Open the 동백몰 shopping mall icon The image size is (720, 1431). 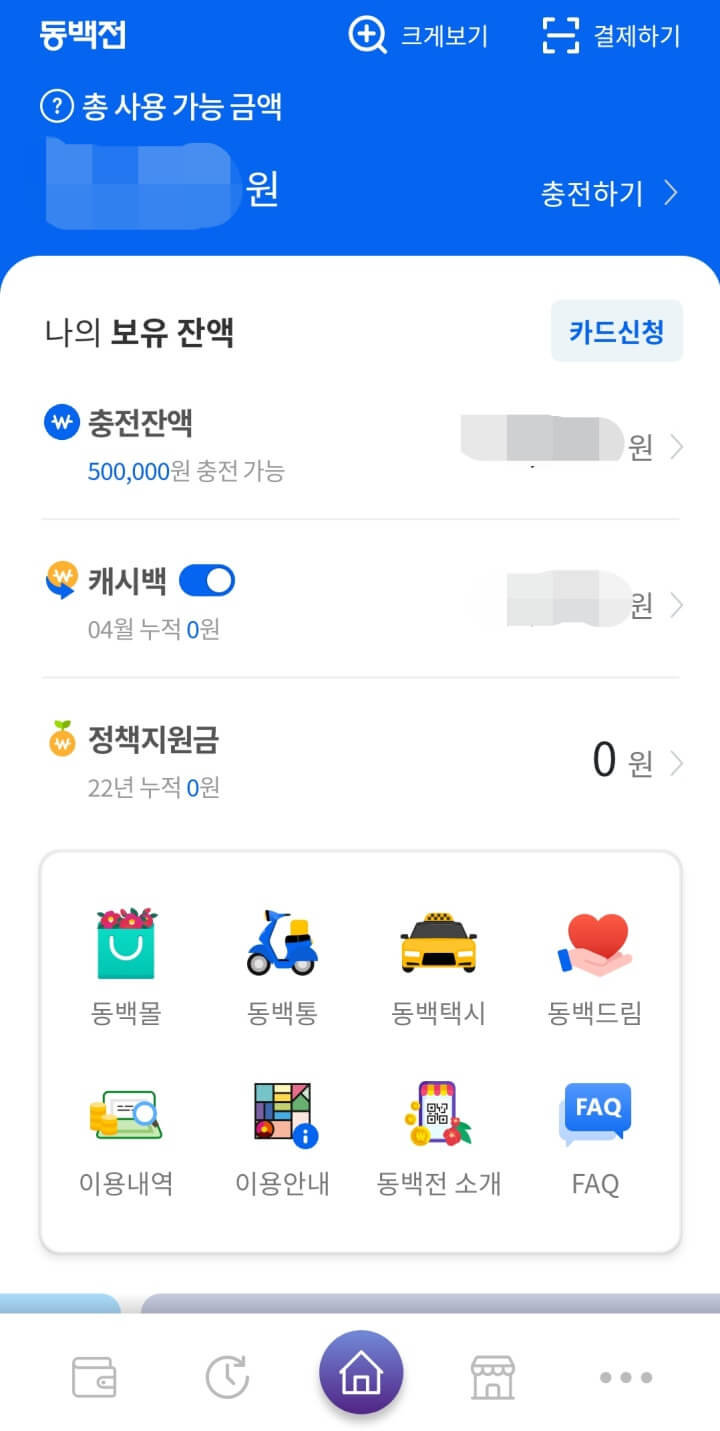click(x=126, y=960)
